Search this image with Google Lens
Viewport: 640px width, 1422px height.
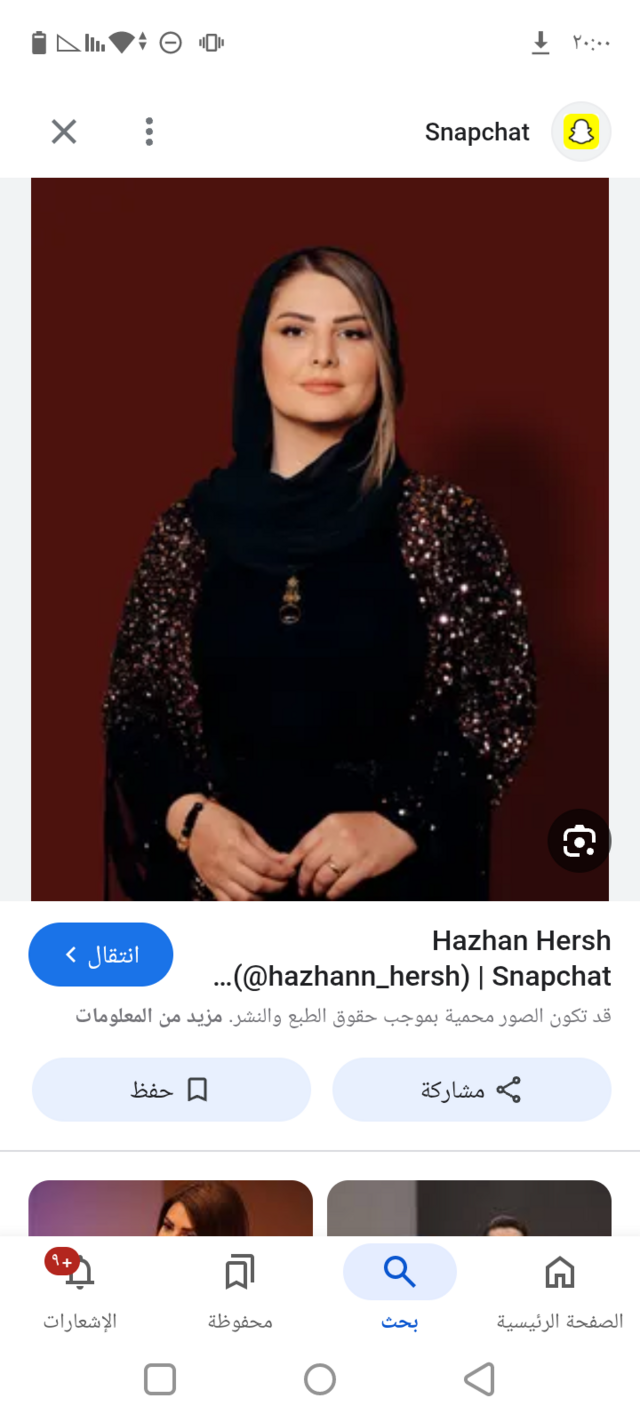coord(579,841)
